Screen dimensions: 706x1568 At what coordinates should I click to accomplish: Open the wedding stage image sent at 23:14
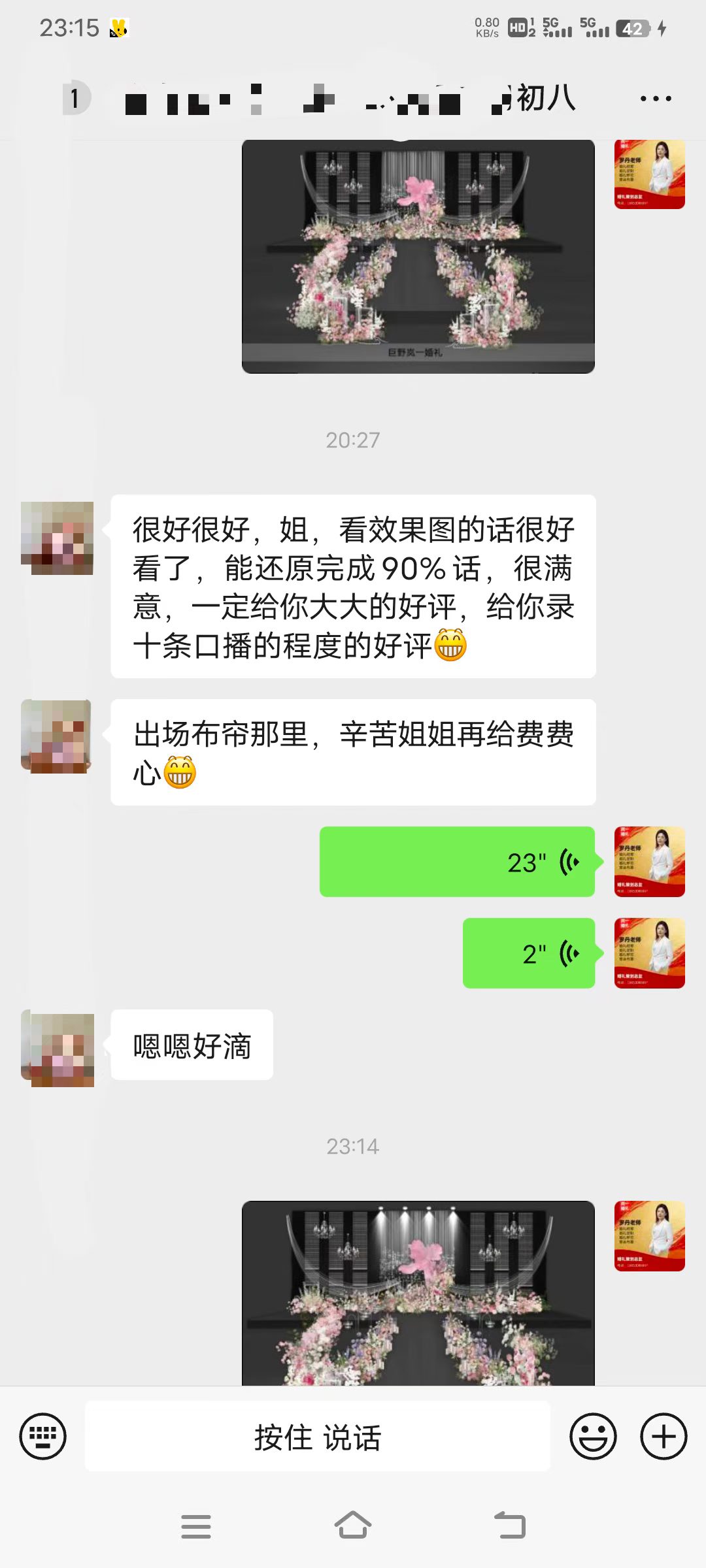point(418,1292)
